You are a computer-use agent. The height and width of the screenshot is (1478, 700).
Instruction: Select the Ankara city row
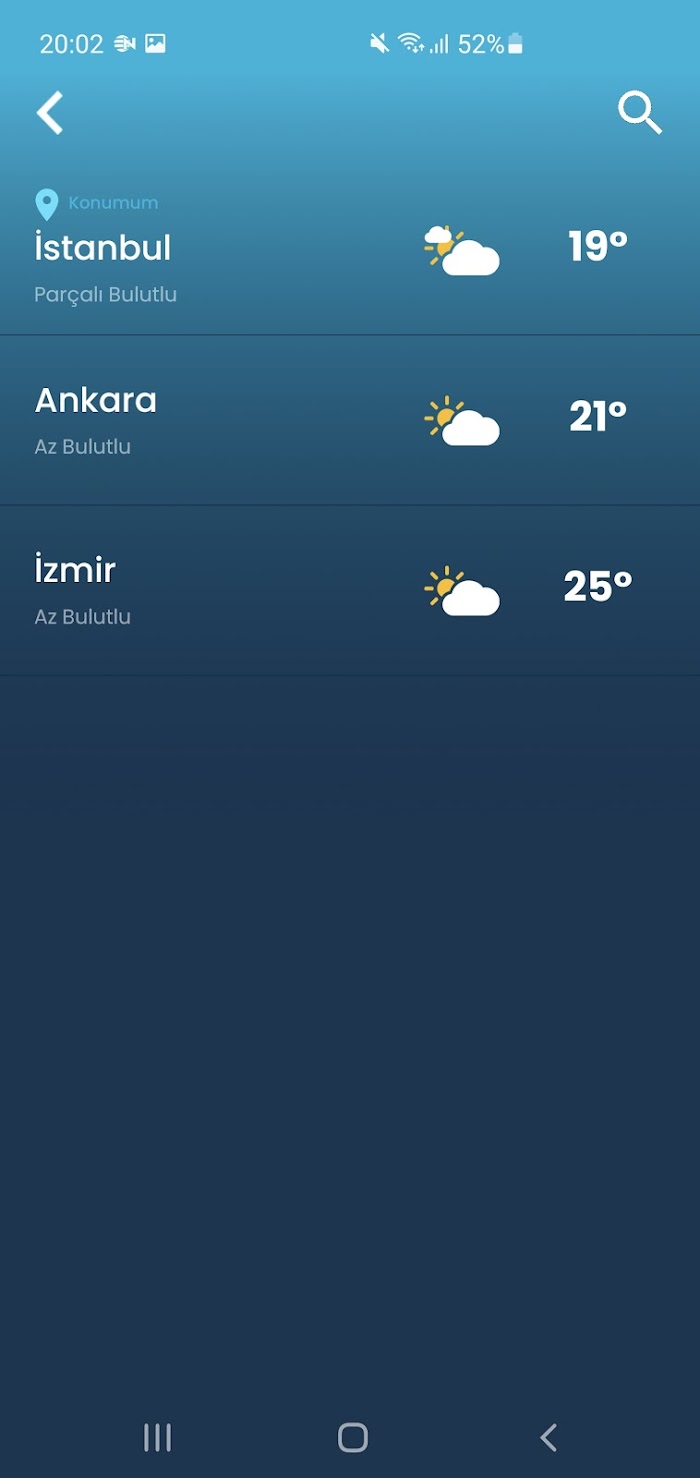tap(350, 420)
